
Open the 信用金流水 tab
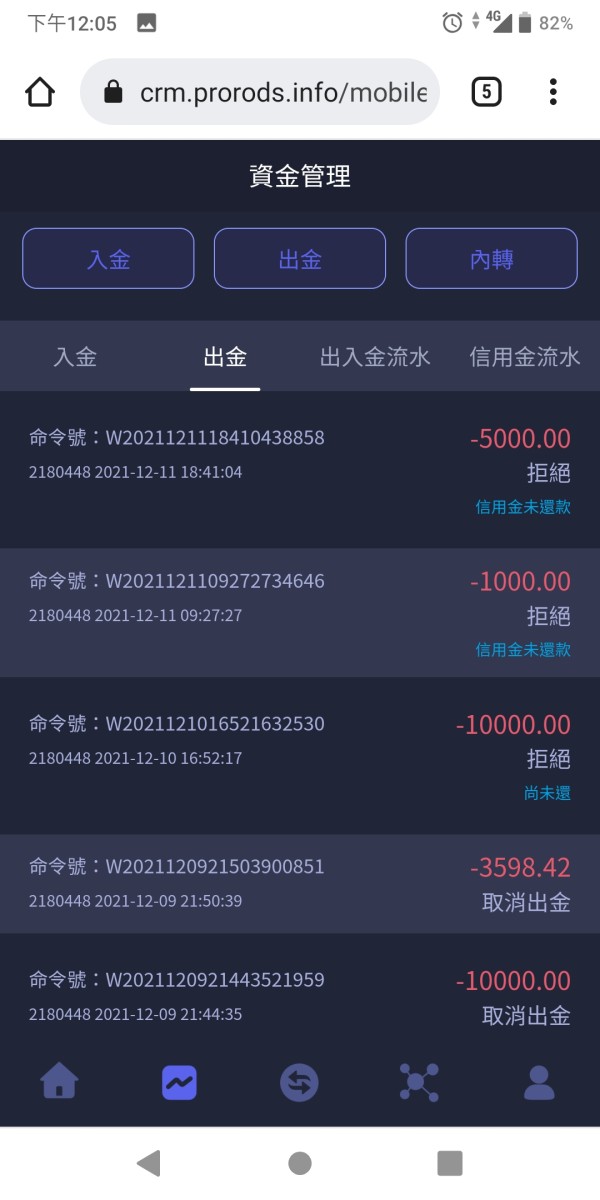pyautogui.click(x=525, y=357)
